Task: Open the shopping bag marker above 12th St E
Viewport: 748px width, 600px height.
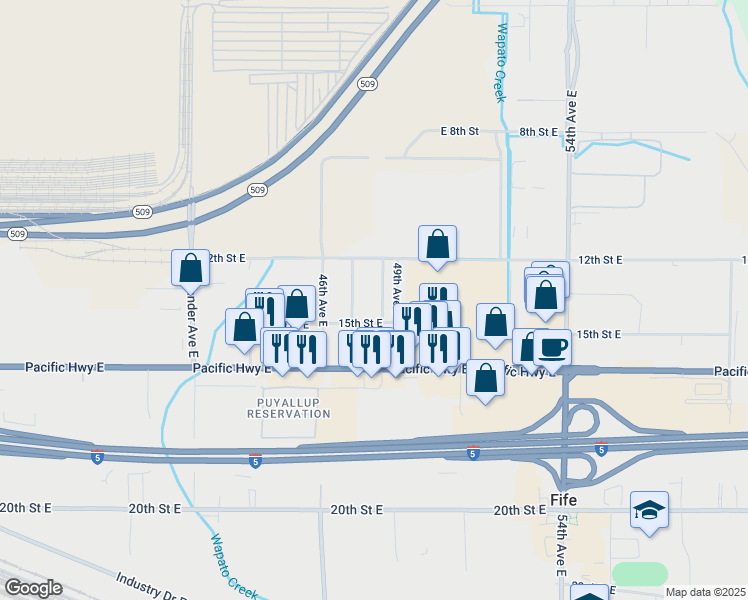Action: 438,244
